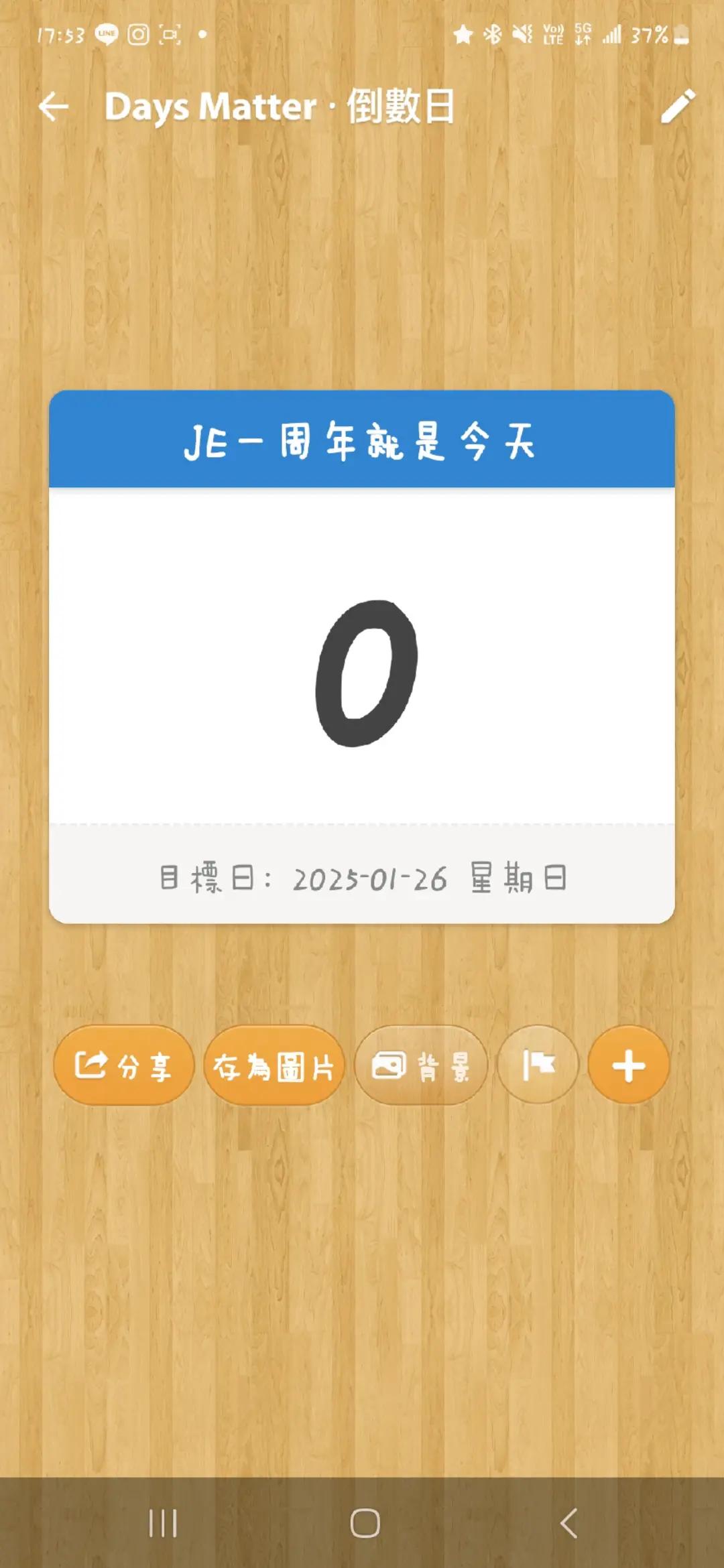Image resolution: width=724 pixels, height=1568 pixels.
Task: Tap the flag button
Action: (x=538, y=1065)
